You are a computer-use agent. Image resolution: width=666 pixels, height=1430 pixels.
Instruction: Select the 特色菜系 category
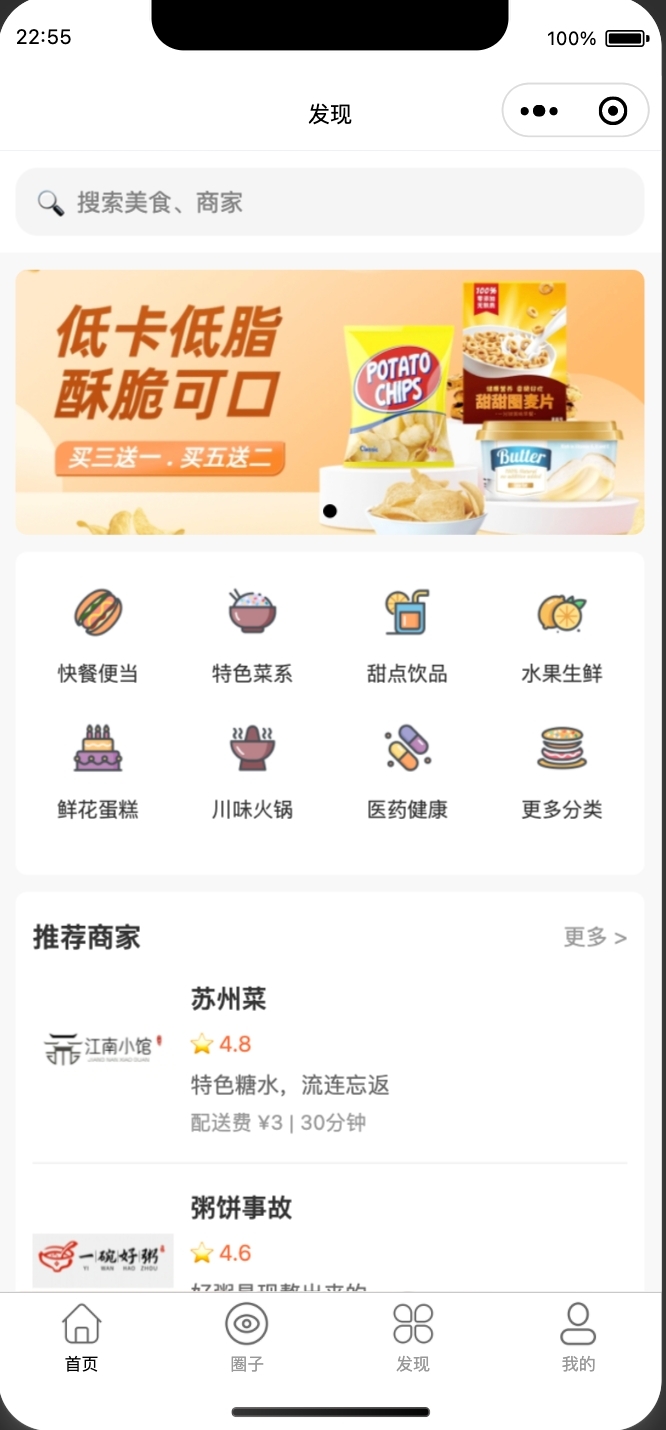(252, 636)
